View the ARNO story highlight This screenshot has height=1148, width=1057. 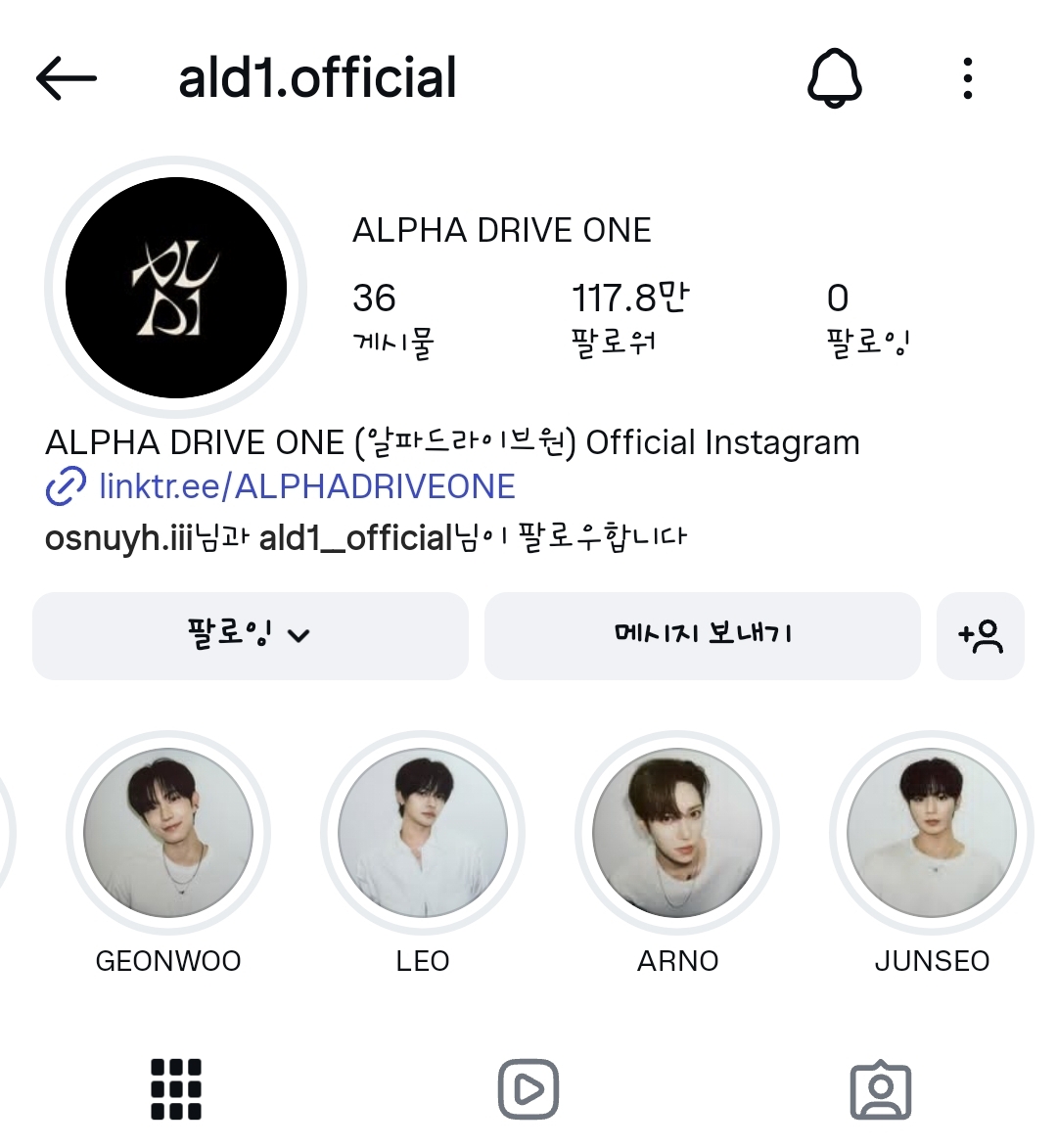coord(677,833)
